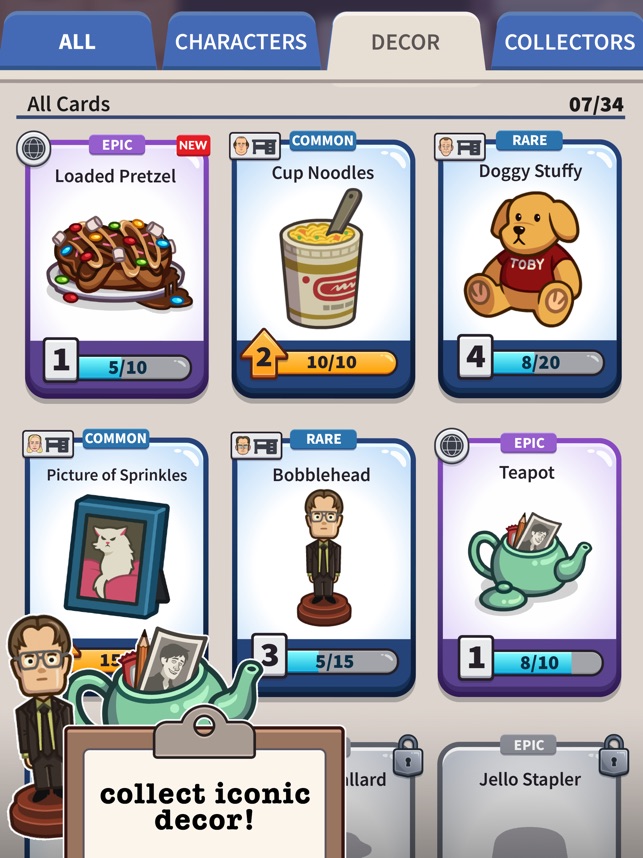Image resolution: width=643 pixels, height=858 pixels.
Task: Switch to the ALL tab
Action: 77,42
